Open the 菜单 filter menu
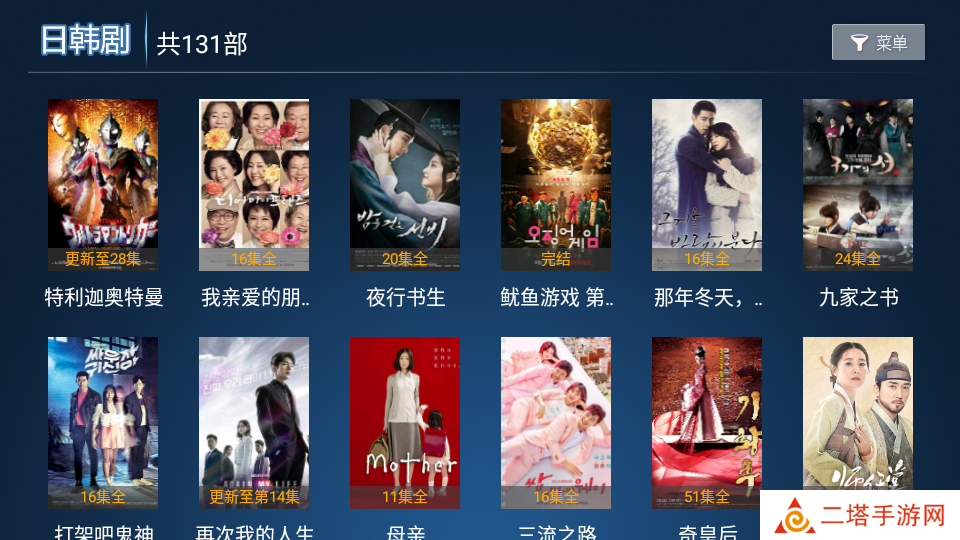The height and width of the screenshot is (540, 960). (878, 42)
